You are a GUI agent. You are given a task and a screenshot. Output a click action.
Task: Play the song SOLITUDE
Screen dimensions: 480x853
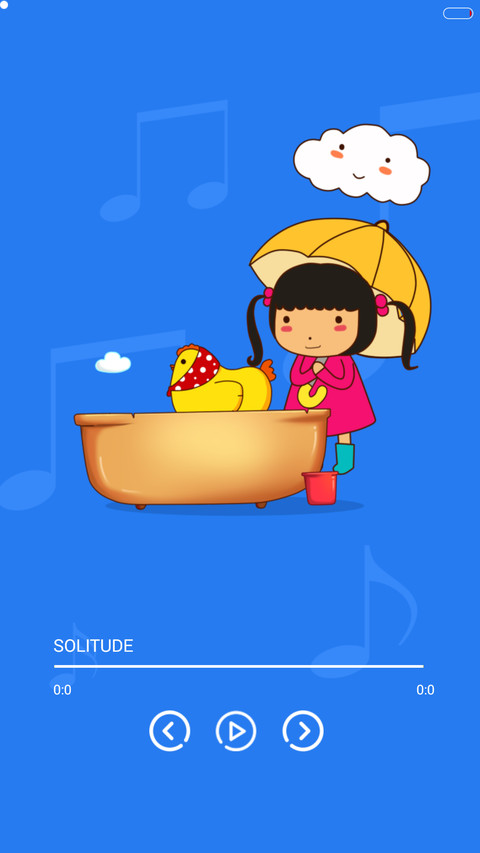[x=236, y=731]
